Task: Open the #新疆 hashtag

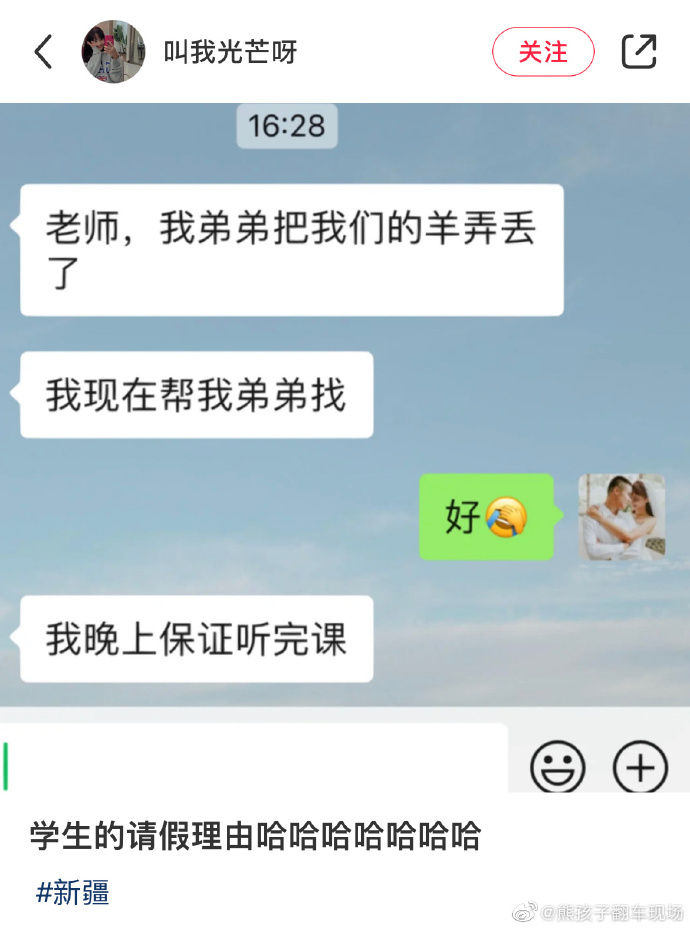Action: (72, 892)
